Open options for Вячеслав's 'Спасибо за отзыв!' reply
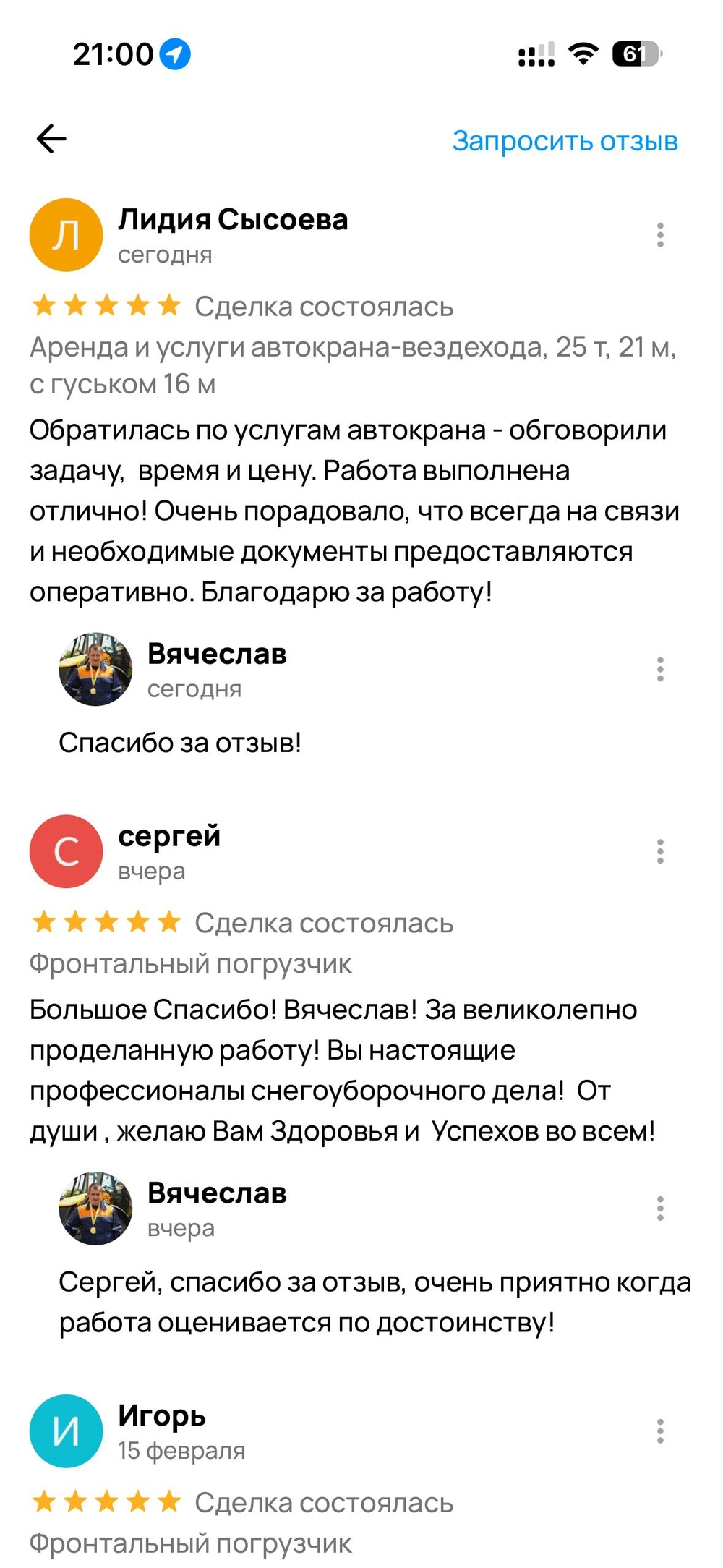Image resolution: width=723 pixels, height=1568 pixels. [660, 670]
